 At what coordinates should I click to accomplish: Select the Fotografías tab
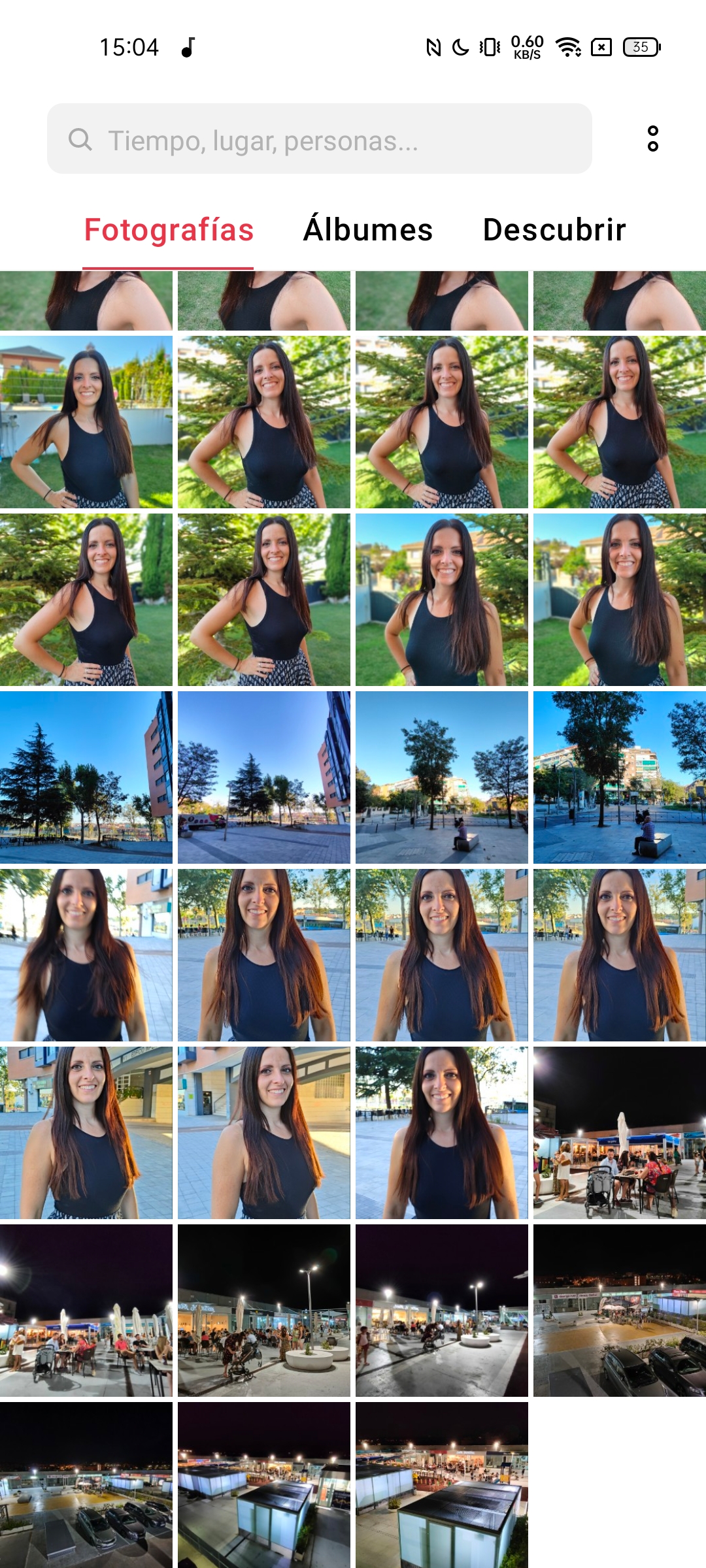(x=169, y=230)
